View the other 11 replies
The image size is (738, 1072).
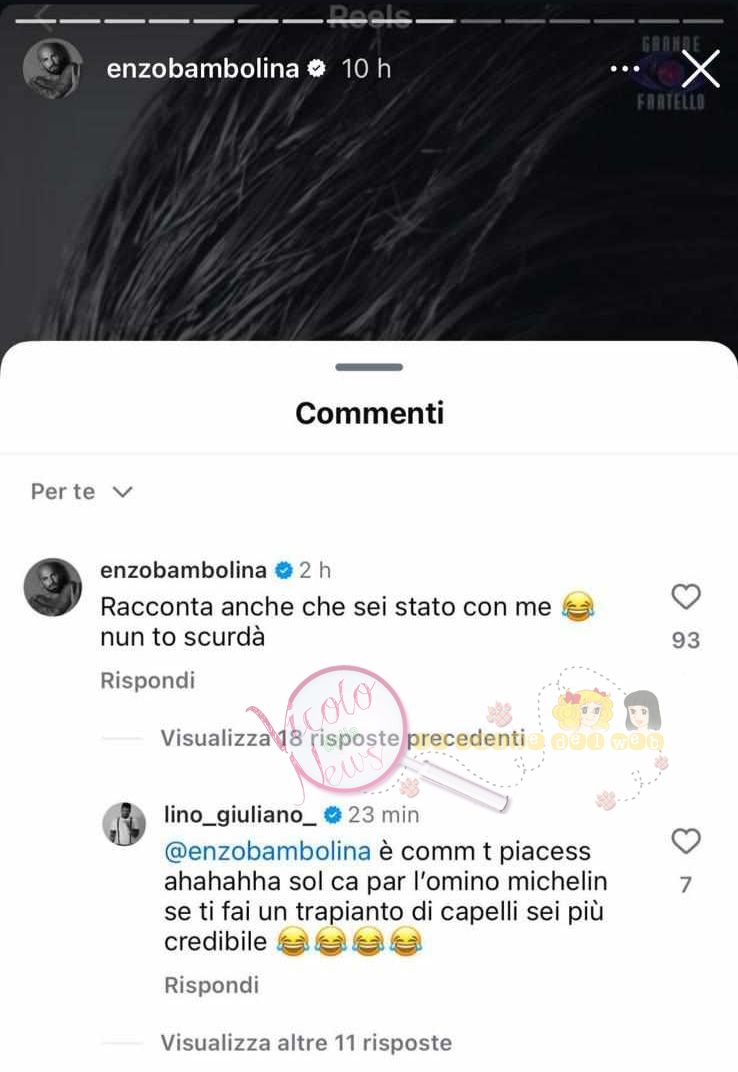tap(306, 1043)
